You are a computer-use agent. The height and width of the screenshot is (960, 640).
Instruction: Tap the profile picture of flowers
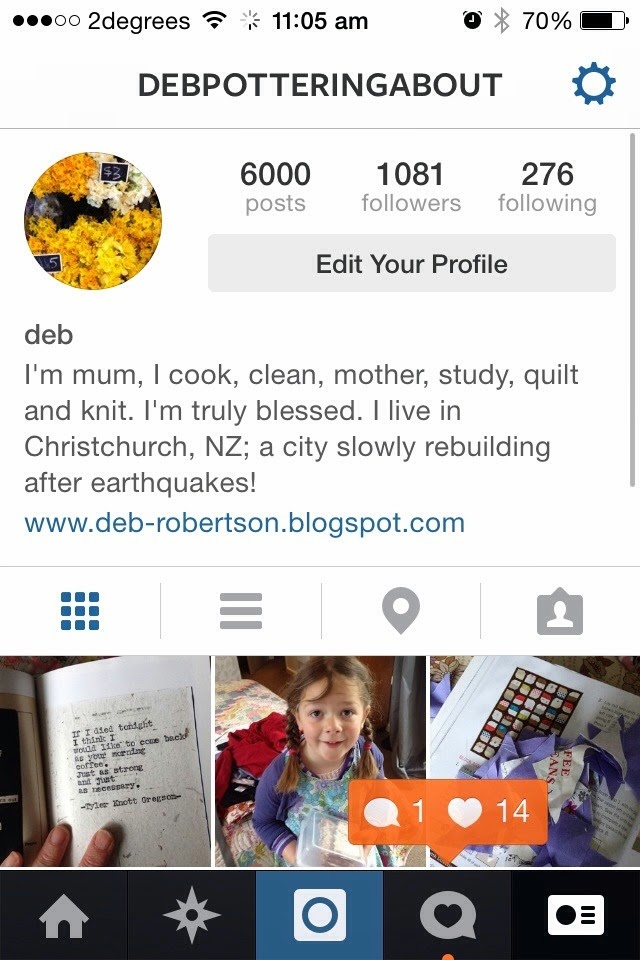93,221
